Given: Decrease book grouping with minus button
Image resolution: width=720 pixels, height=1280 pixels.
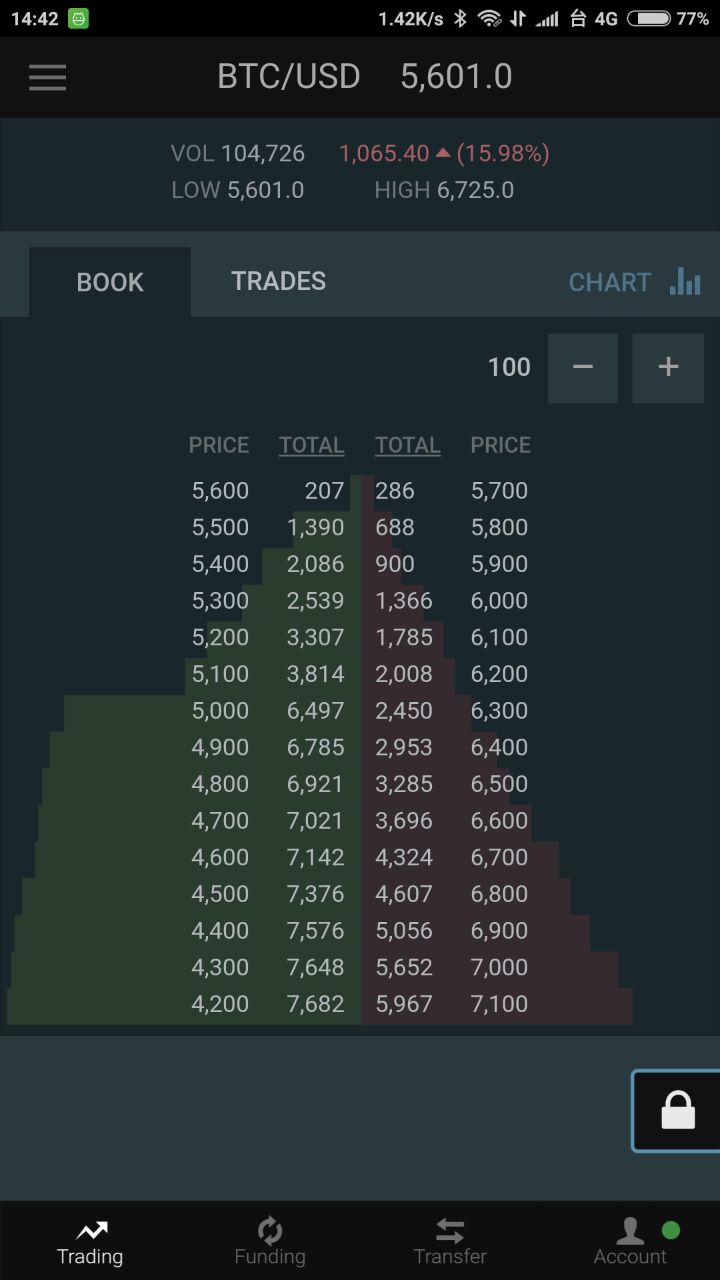Looking at the screenshot, I should pyautogui.click(x=583, y=368).
